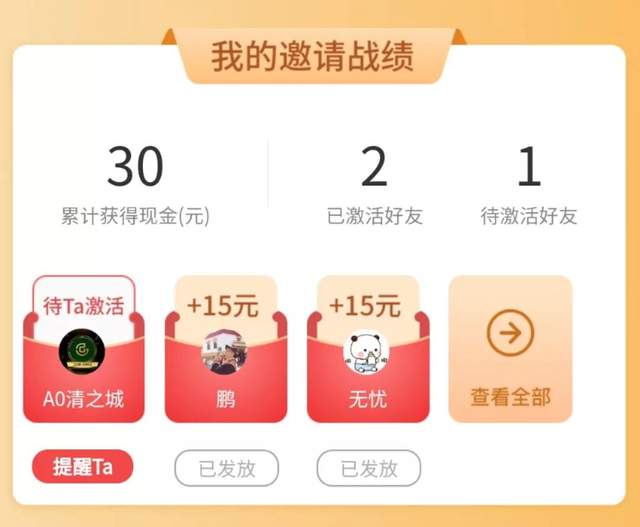Open 无忧's +15元 red envelope
The height and width of the screenshot is (527, 640).
click(367, 350)
